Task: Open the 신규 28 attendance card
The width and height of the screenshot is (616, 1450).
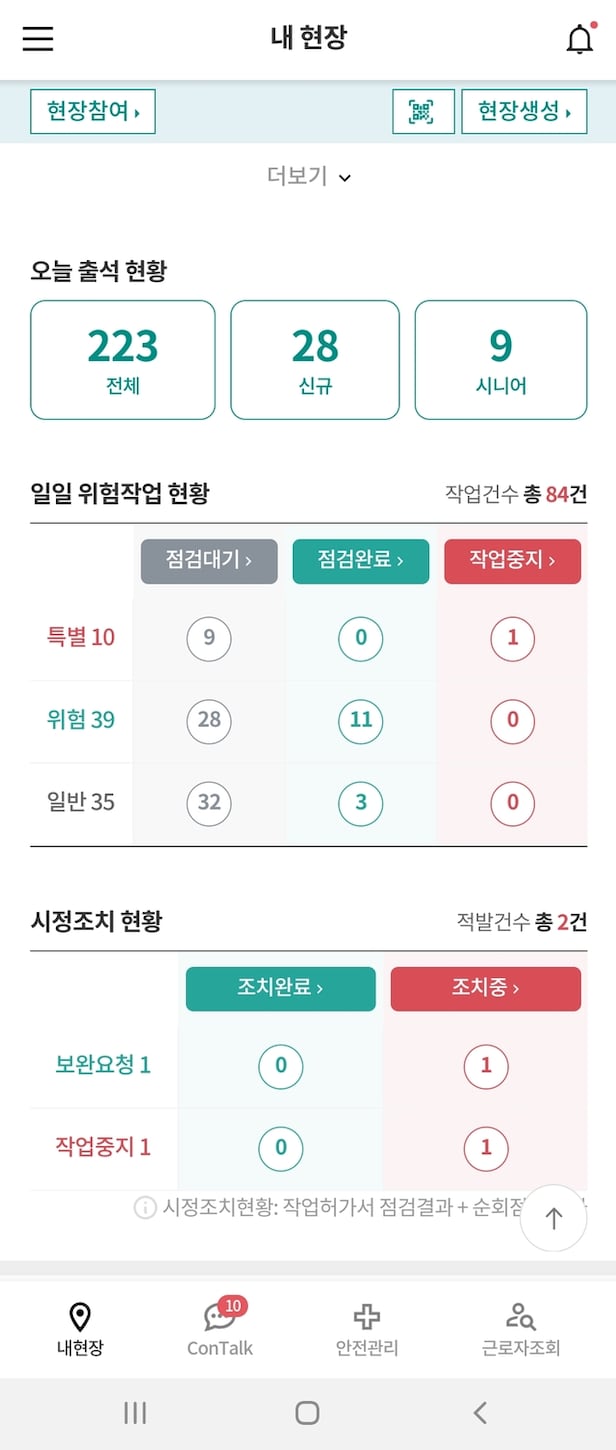Action: pyautogui.click(x=315, y=359)
